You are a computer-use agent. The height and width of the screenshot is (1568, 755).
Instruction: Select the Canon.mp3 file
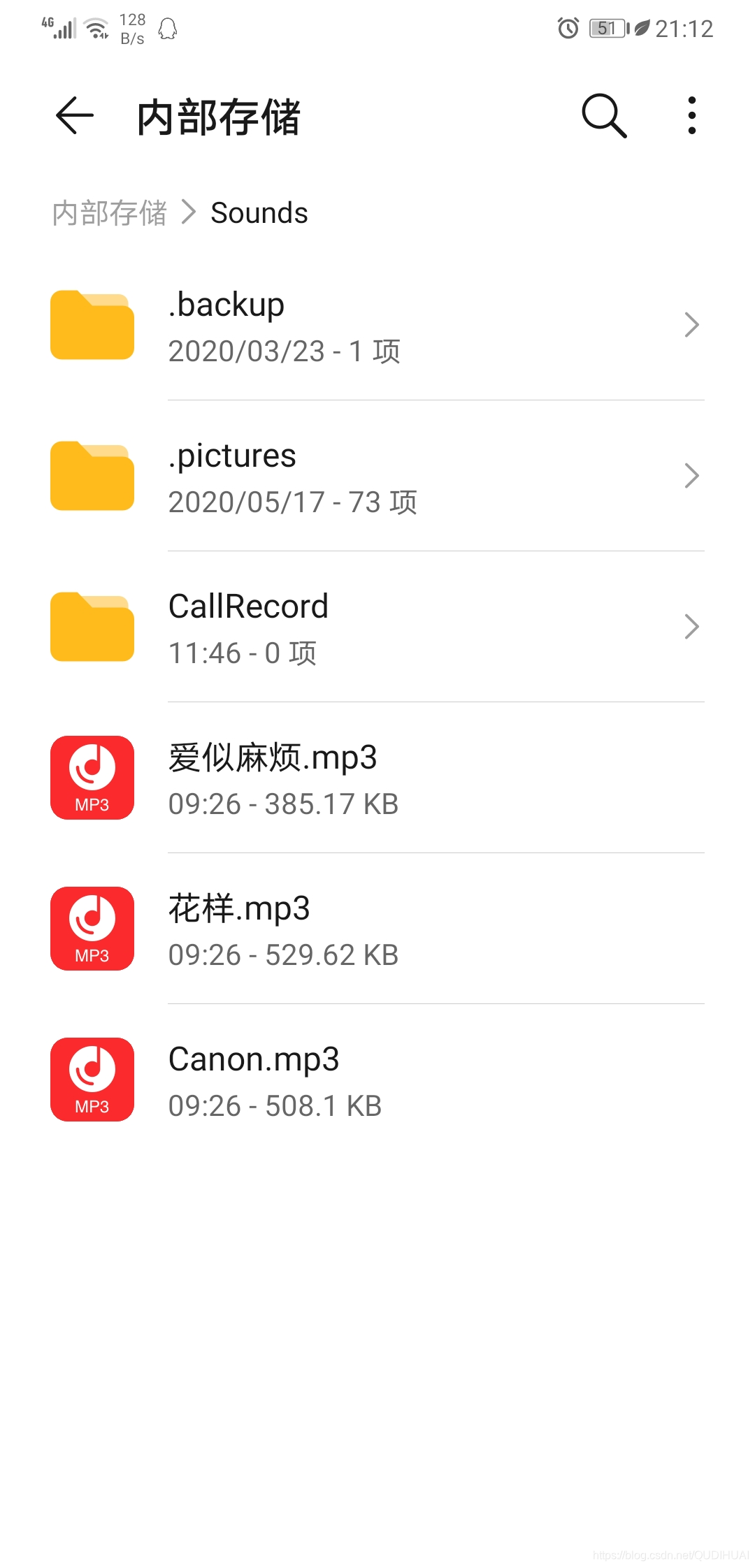[377, 1080]
